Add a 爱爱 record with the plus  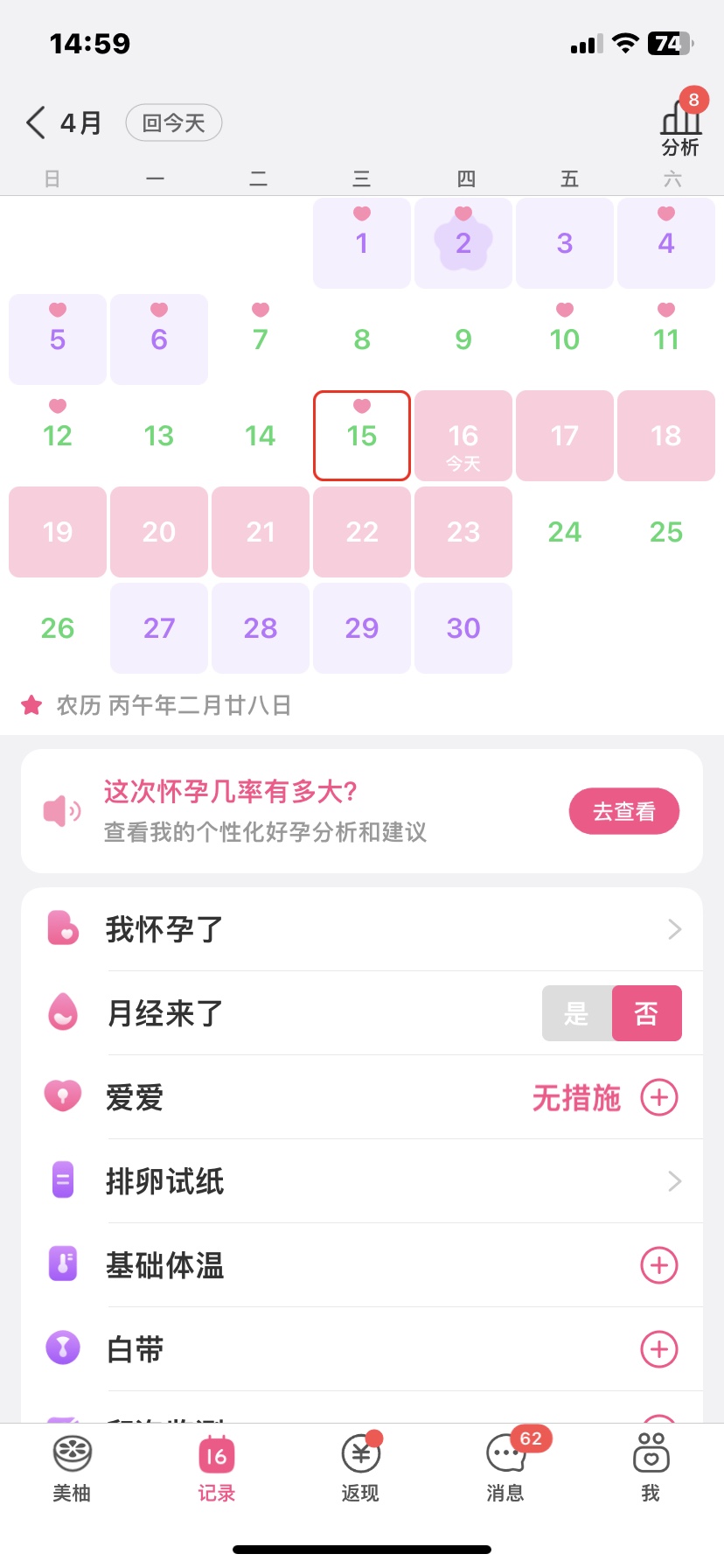tap(659, 1097)
